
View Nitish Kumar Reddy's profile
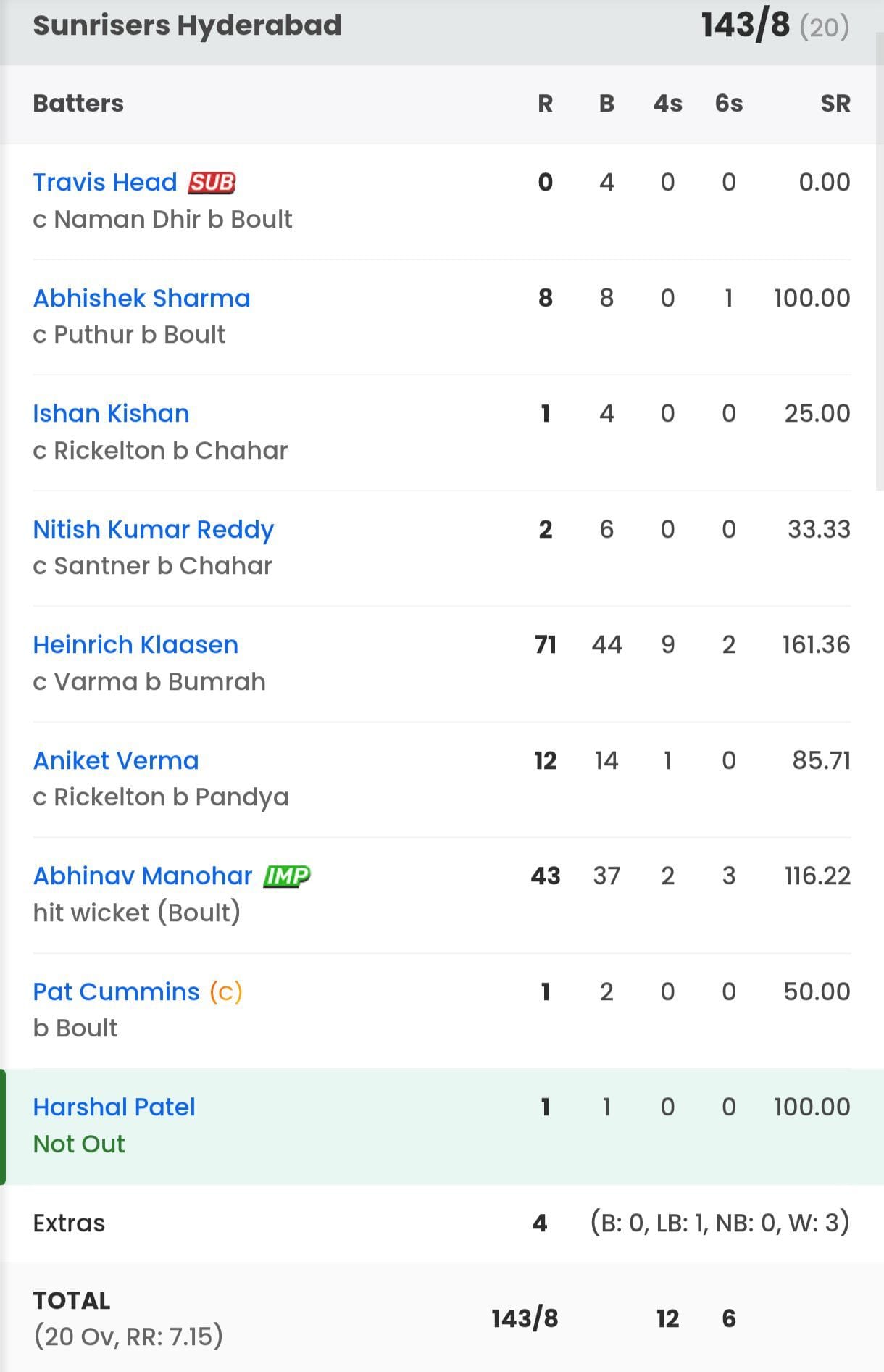[154, 528]
